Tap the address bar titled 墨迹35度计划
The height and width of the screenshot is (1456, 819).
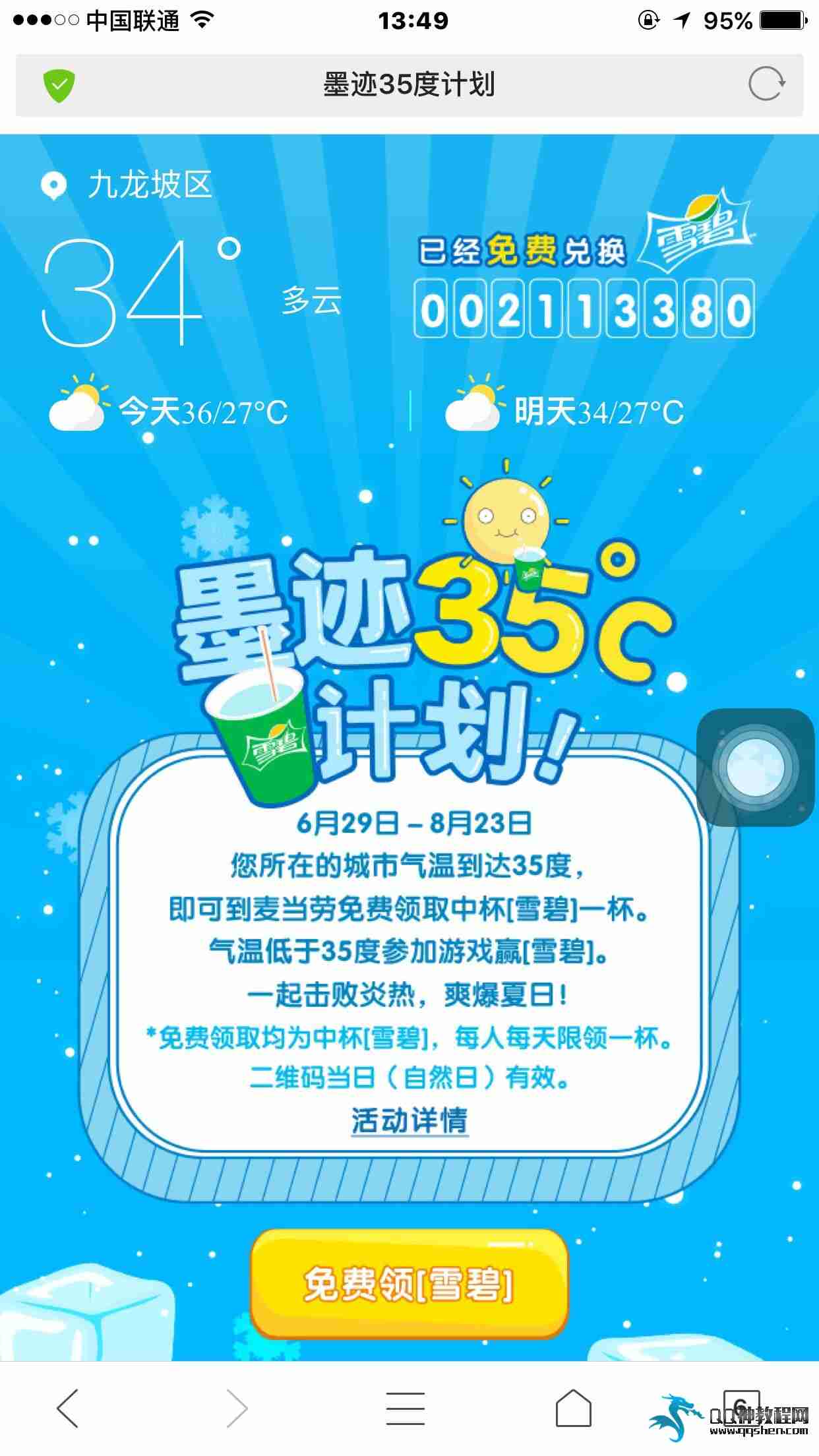coord(409,85)
